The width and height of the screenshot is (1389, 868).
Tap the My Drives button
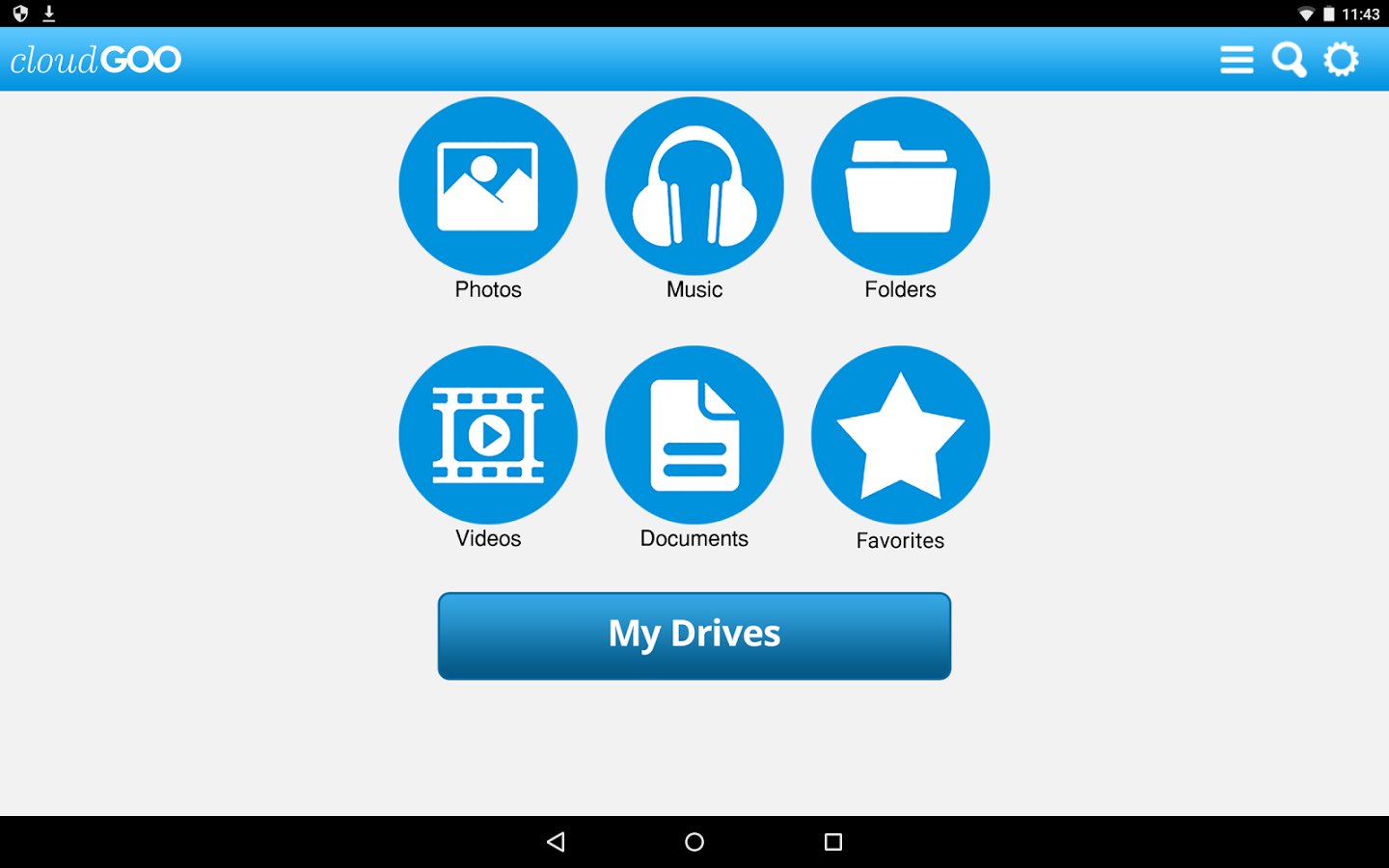(x=694, y=636)
